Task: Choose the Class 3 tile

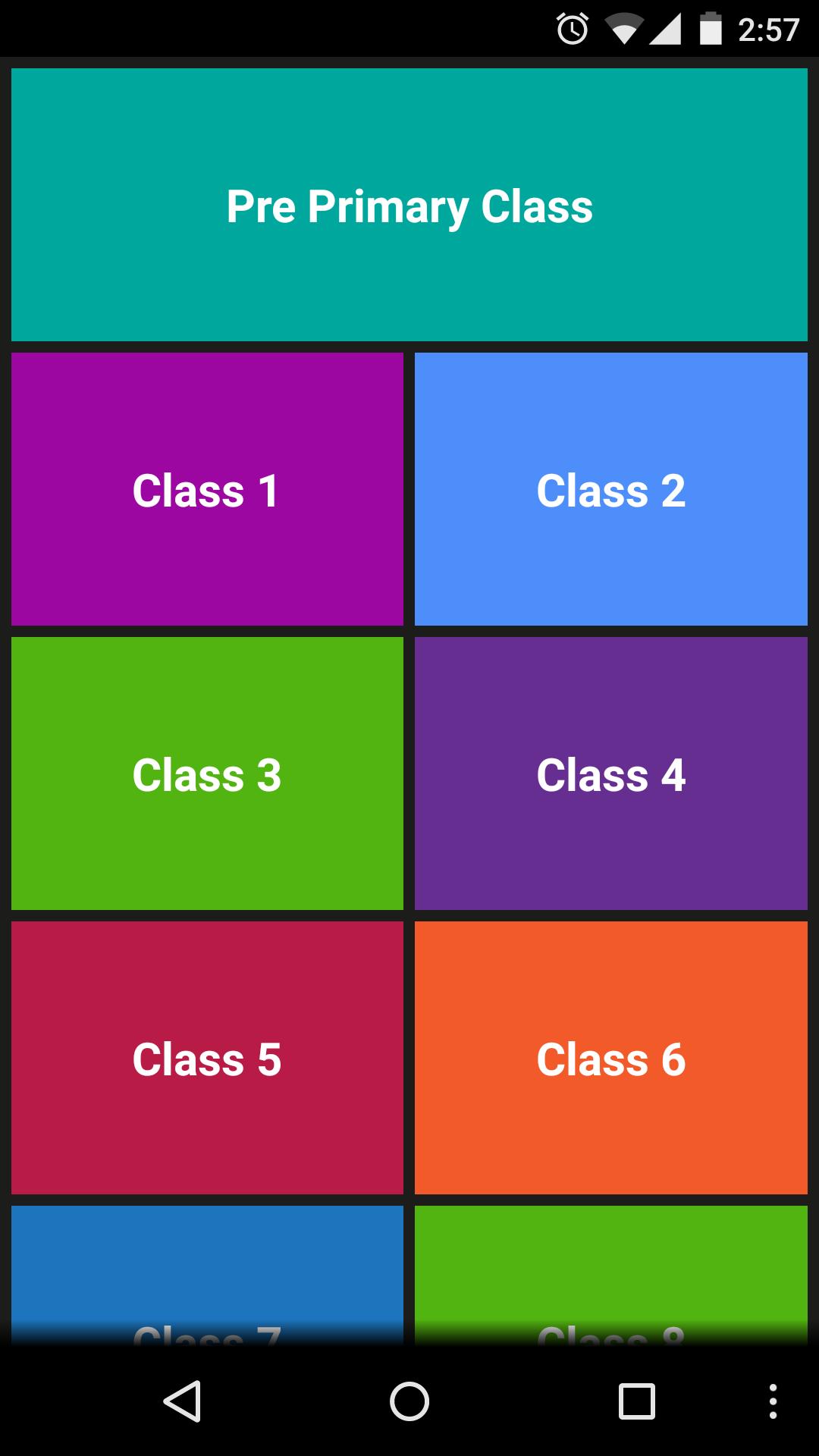Action: click(x=207, y=773)
